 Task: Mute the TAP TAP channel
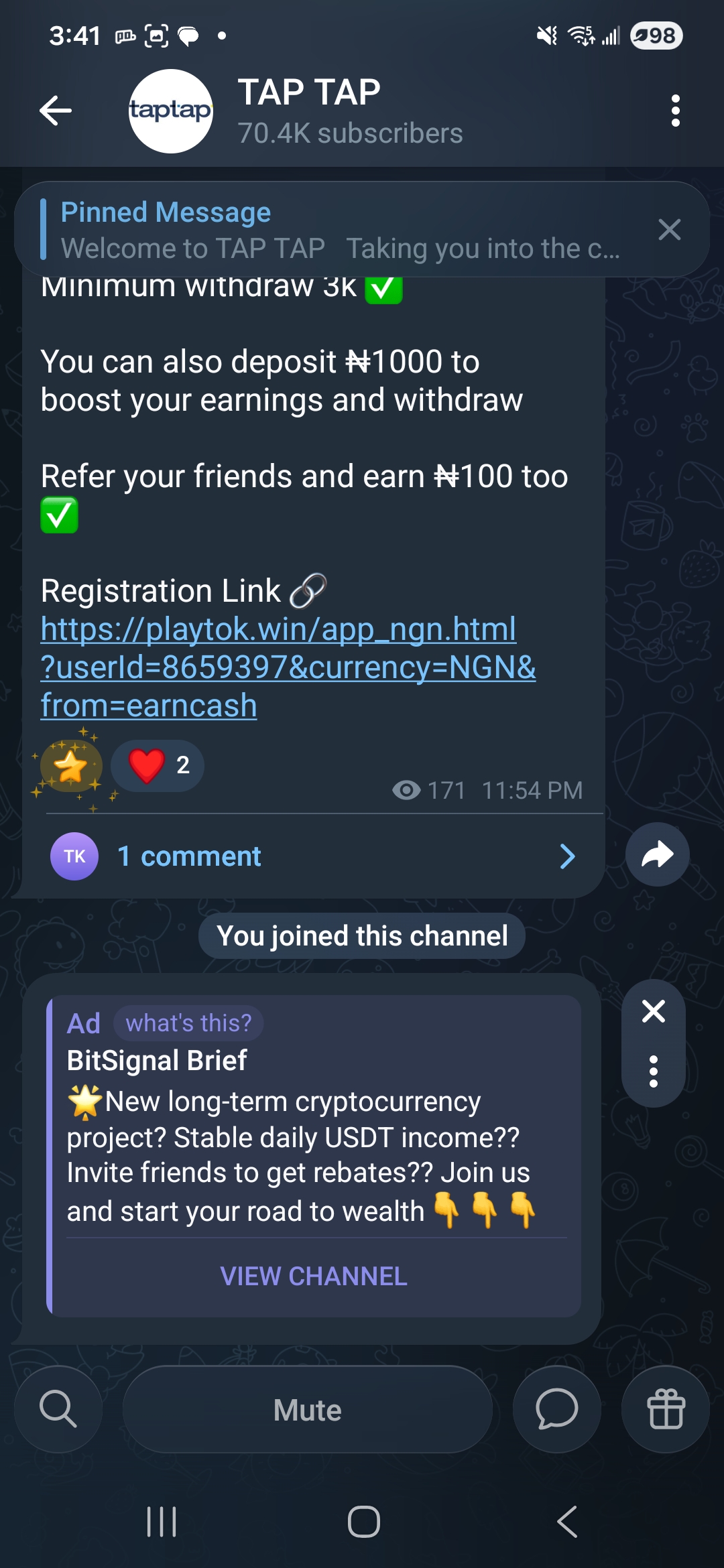pyautogui.click(x=308, y=1410)
